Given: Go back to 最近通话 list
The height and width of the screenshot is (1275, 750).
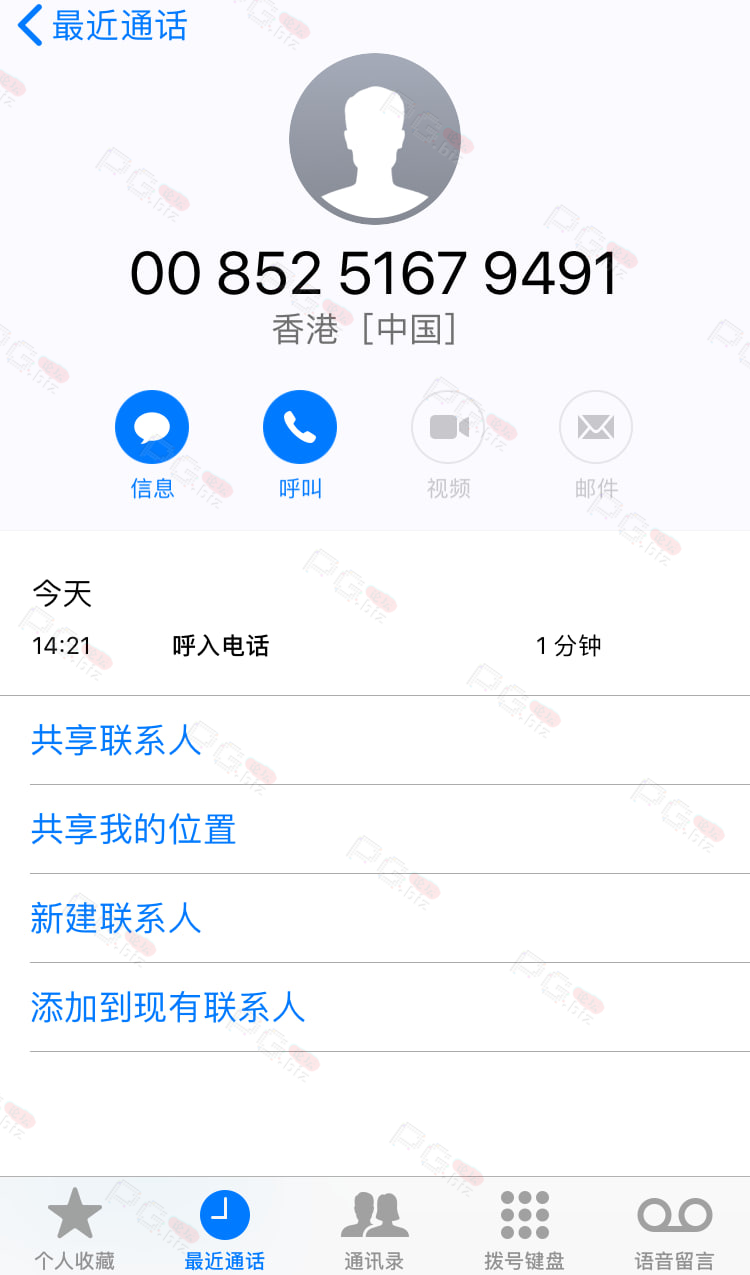Looking at the screenshot, I should point(103,26).
